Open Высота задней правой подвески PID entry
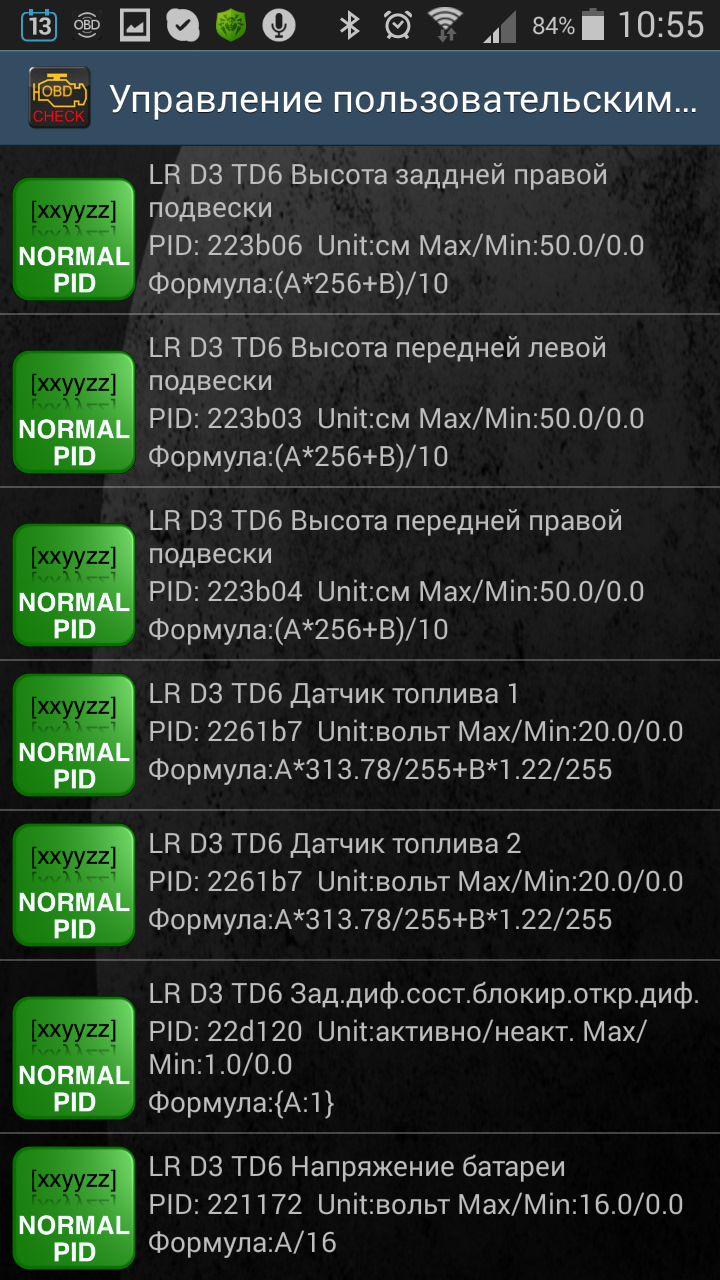Screen dimensions: 720x1280 pos(400,230)
